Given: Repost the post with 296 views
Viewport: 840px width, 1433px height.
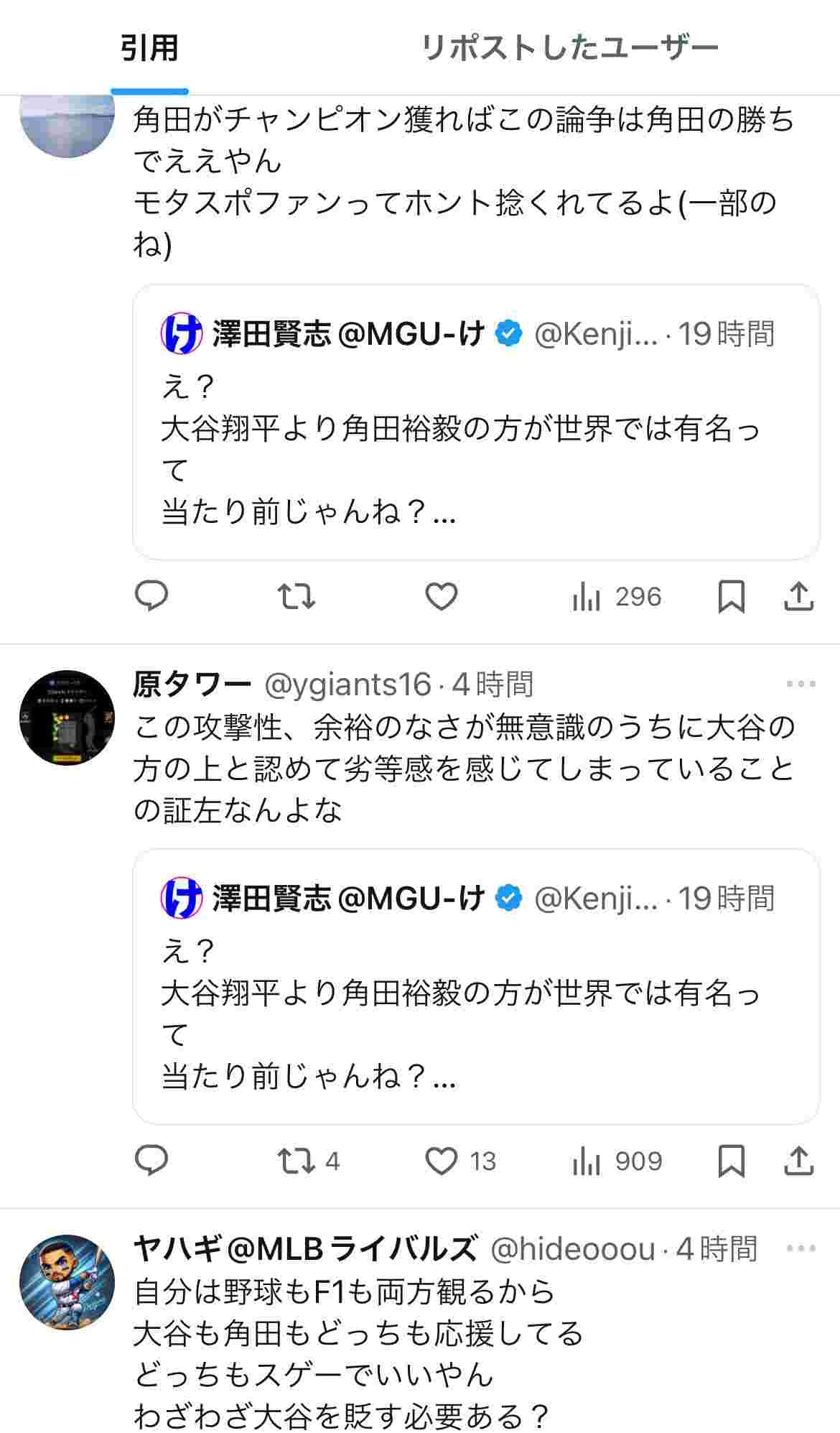Looking at the screenshot, I should (297, 596).
